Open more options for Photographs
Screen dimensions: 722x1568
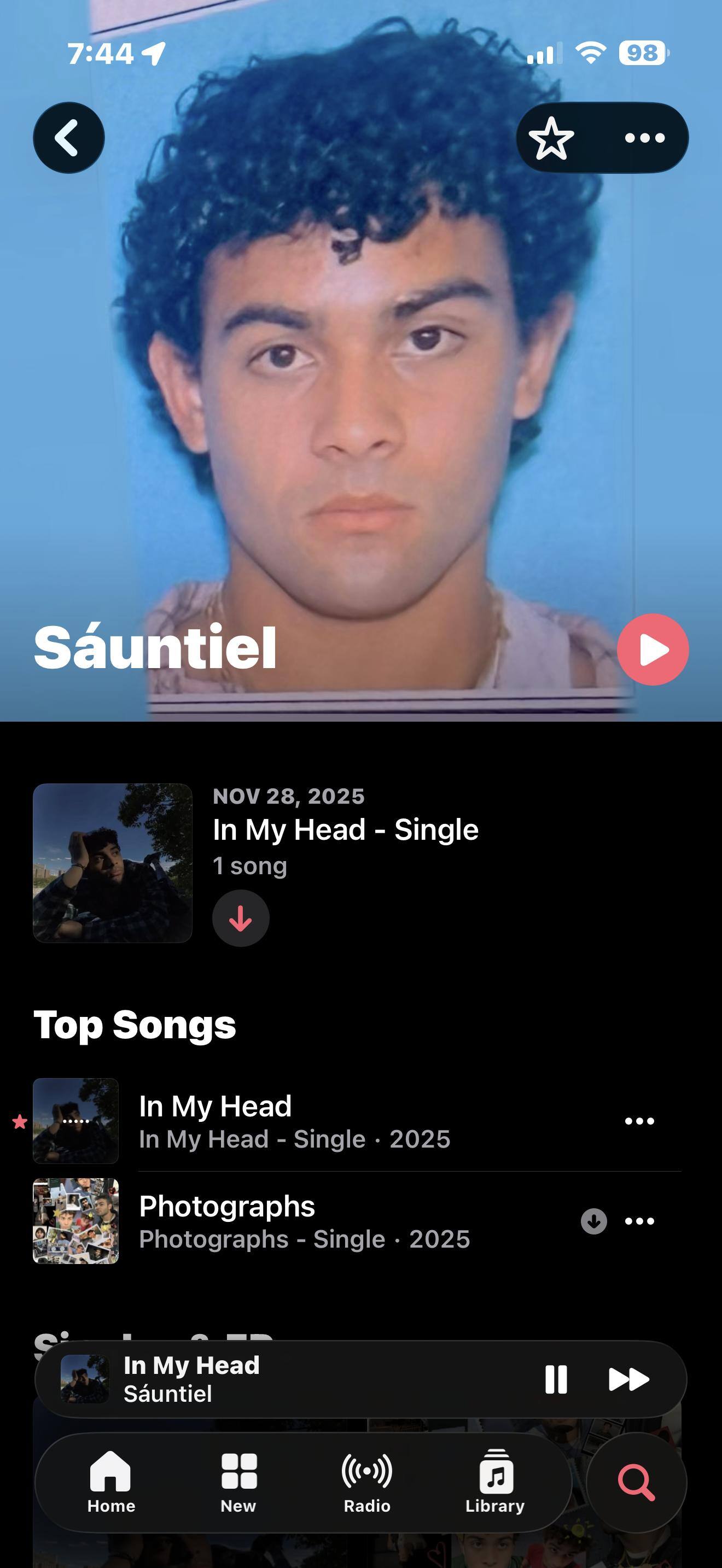[639, 1221]
